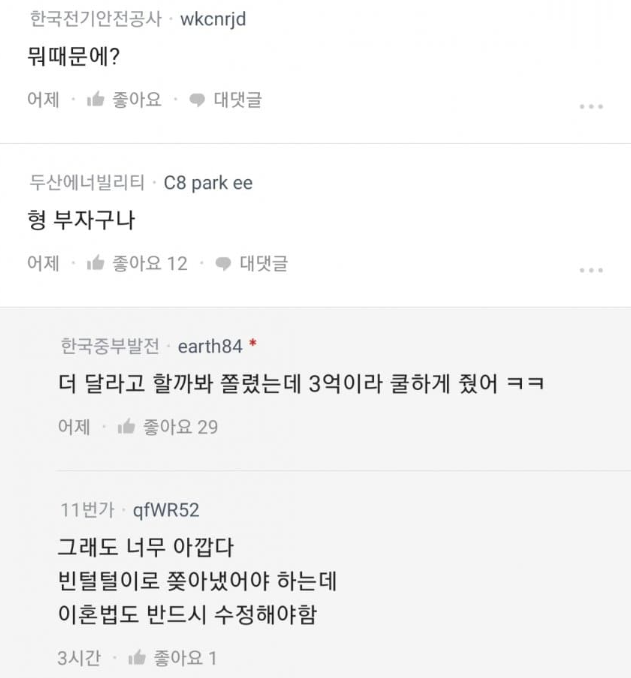Reply to wkcnrjd's comment
The height and width of the screenshot is (678, 631).
pos(226,100)
